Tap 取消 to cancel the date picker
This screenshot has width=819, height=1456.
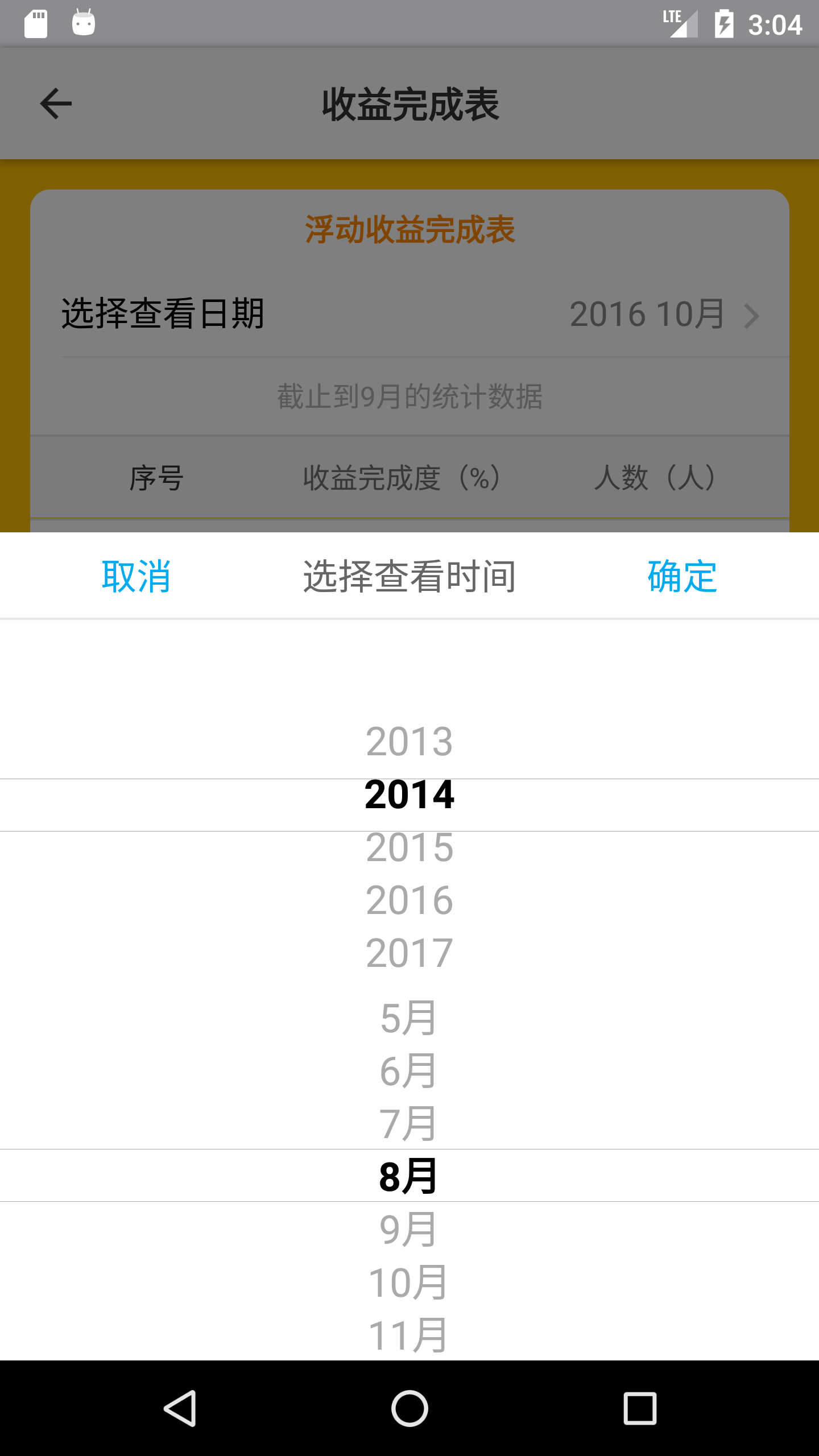click(x=136, y=576)
